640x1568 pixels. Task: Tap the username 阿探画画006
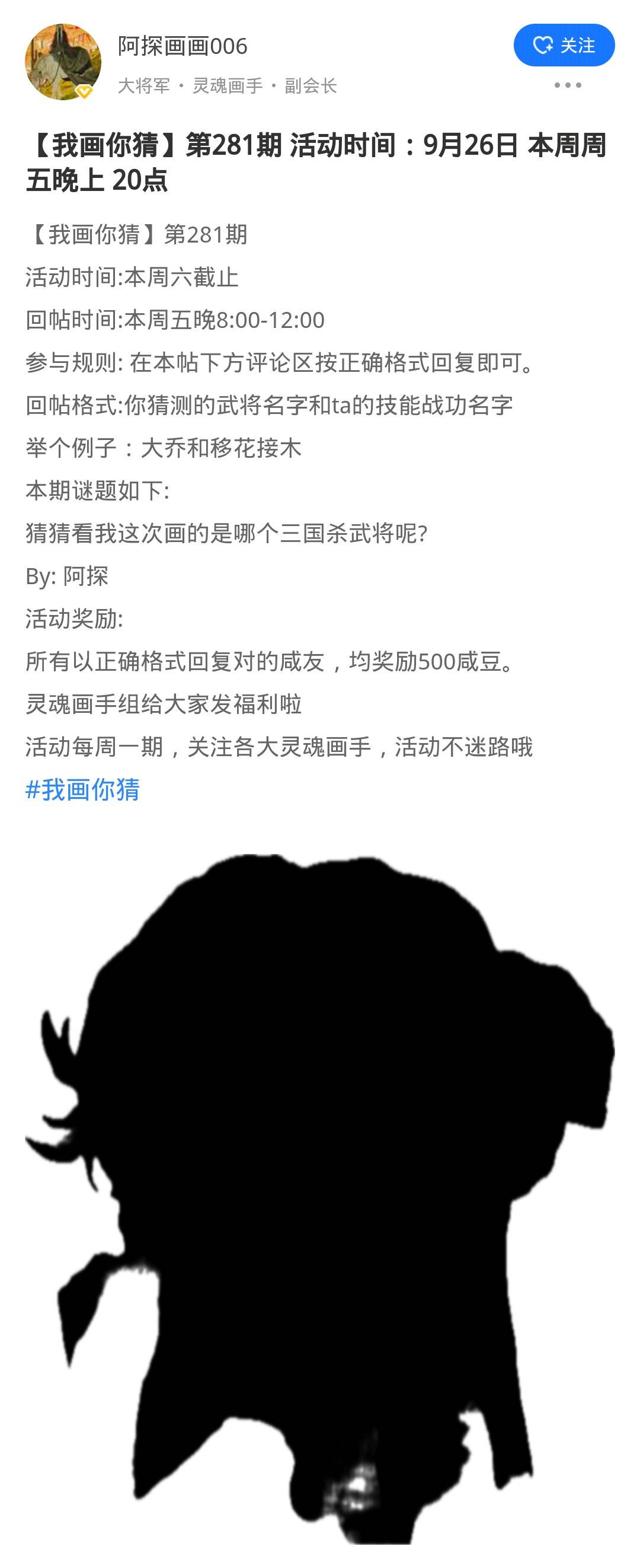[x=183, y=46]
